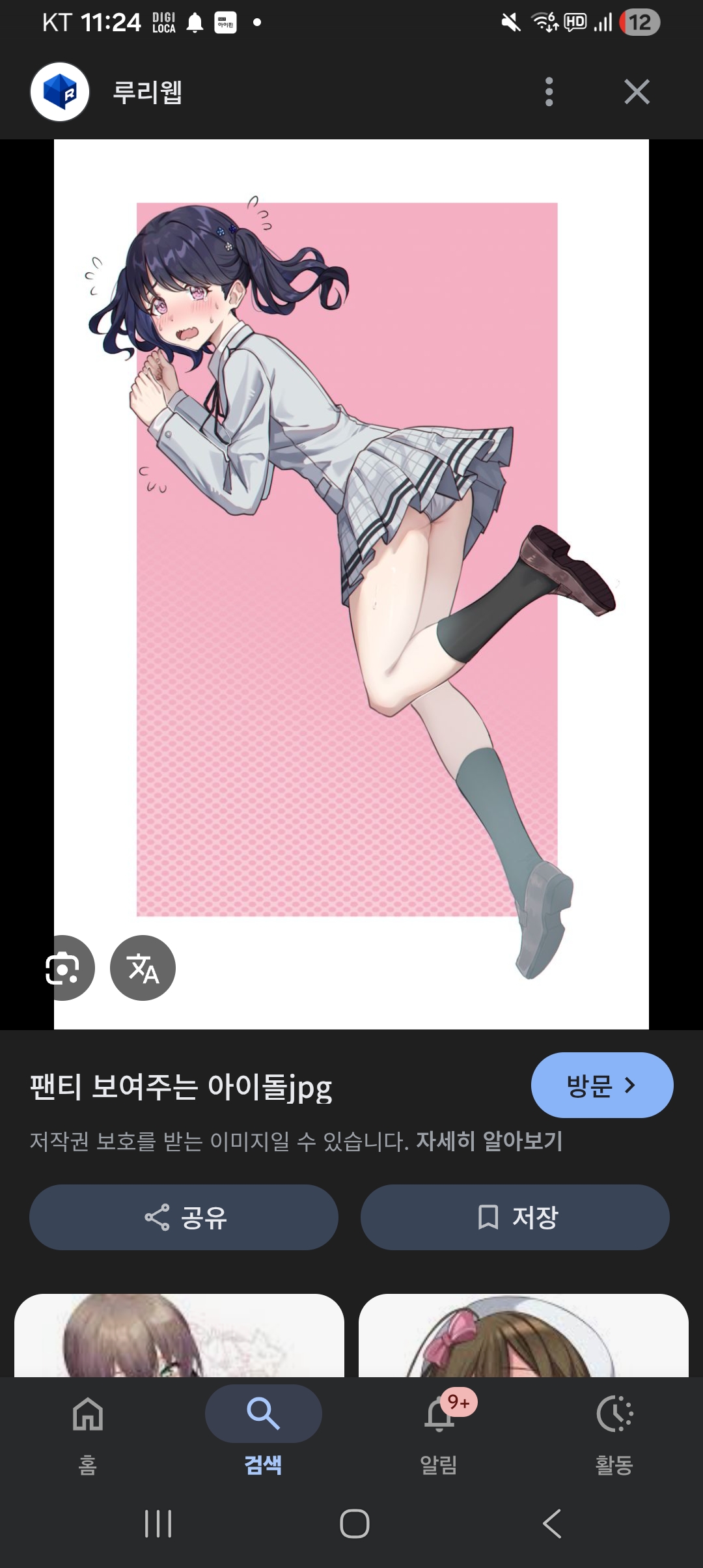Screen dimensions: 703x1568
Task: Open the three-dot overflow menu
Action: [549, 92]
